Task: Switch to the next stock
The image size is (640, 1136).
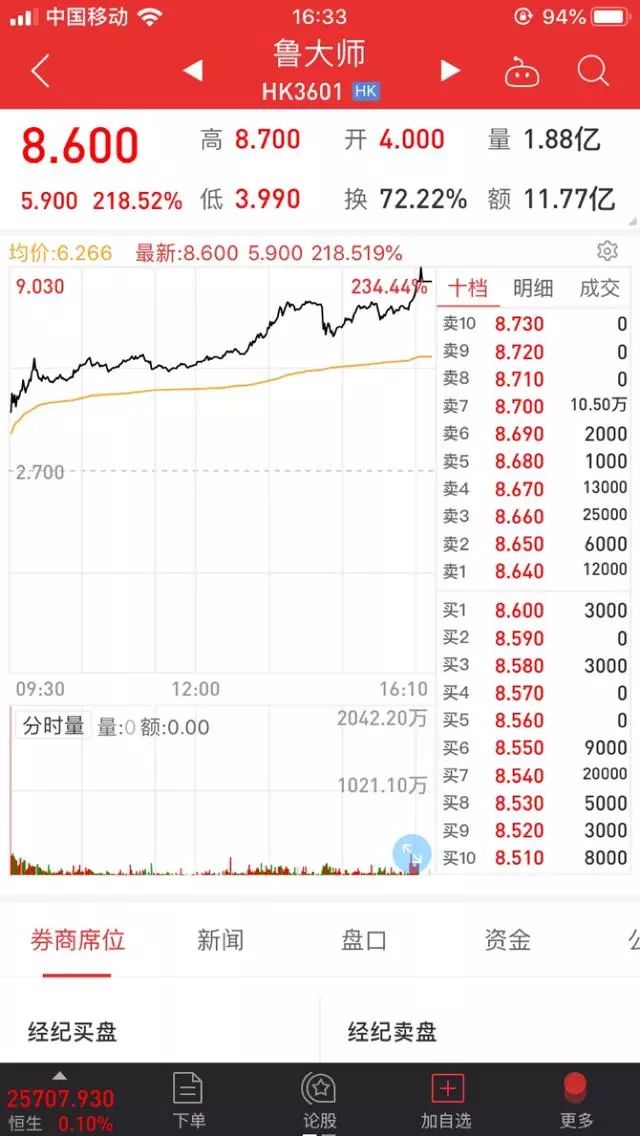Action: point(450,70)
